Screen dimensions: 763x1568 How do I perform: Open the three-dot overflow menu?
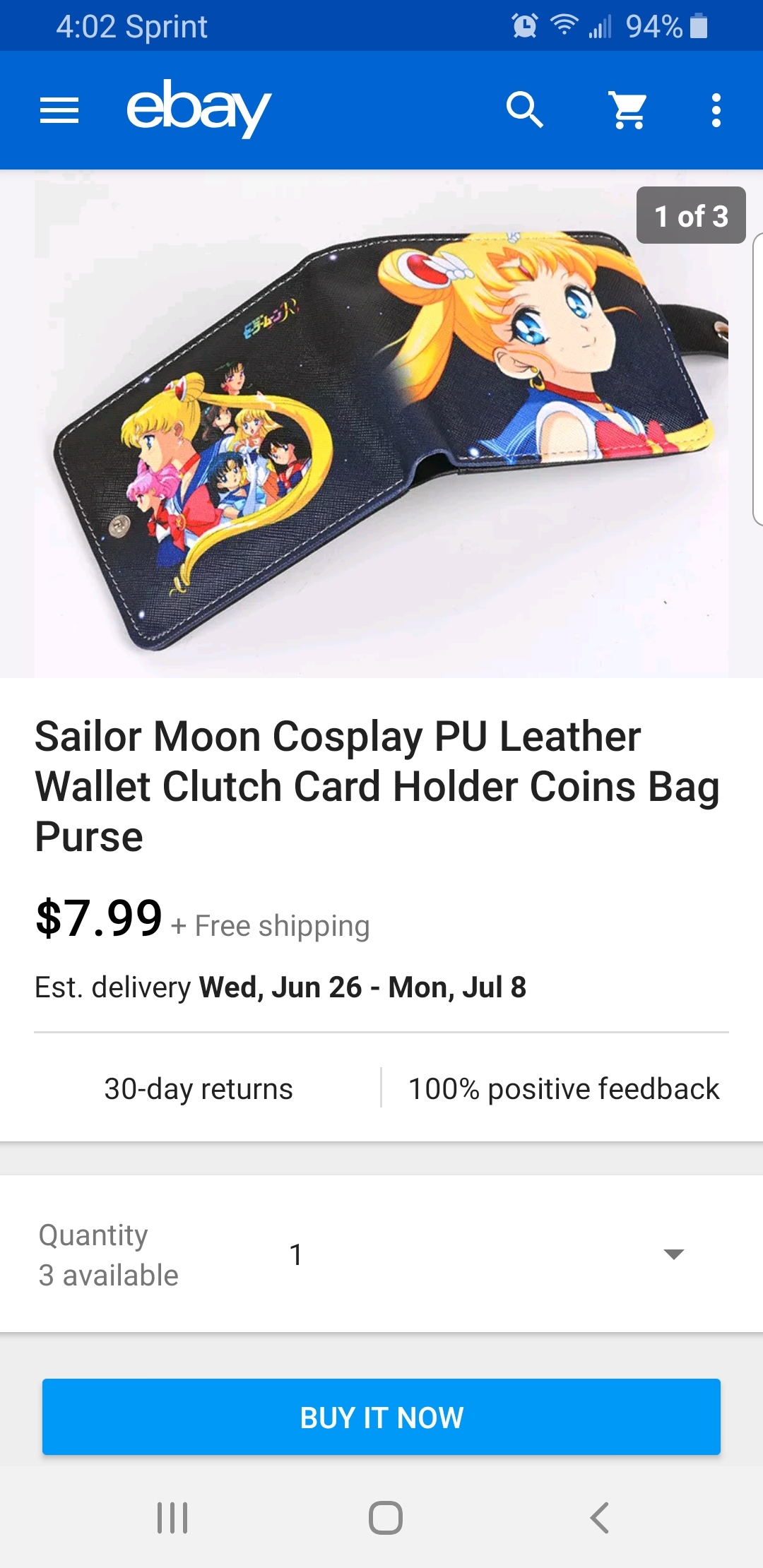716,110
